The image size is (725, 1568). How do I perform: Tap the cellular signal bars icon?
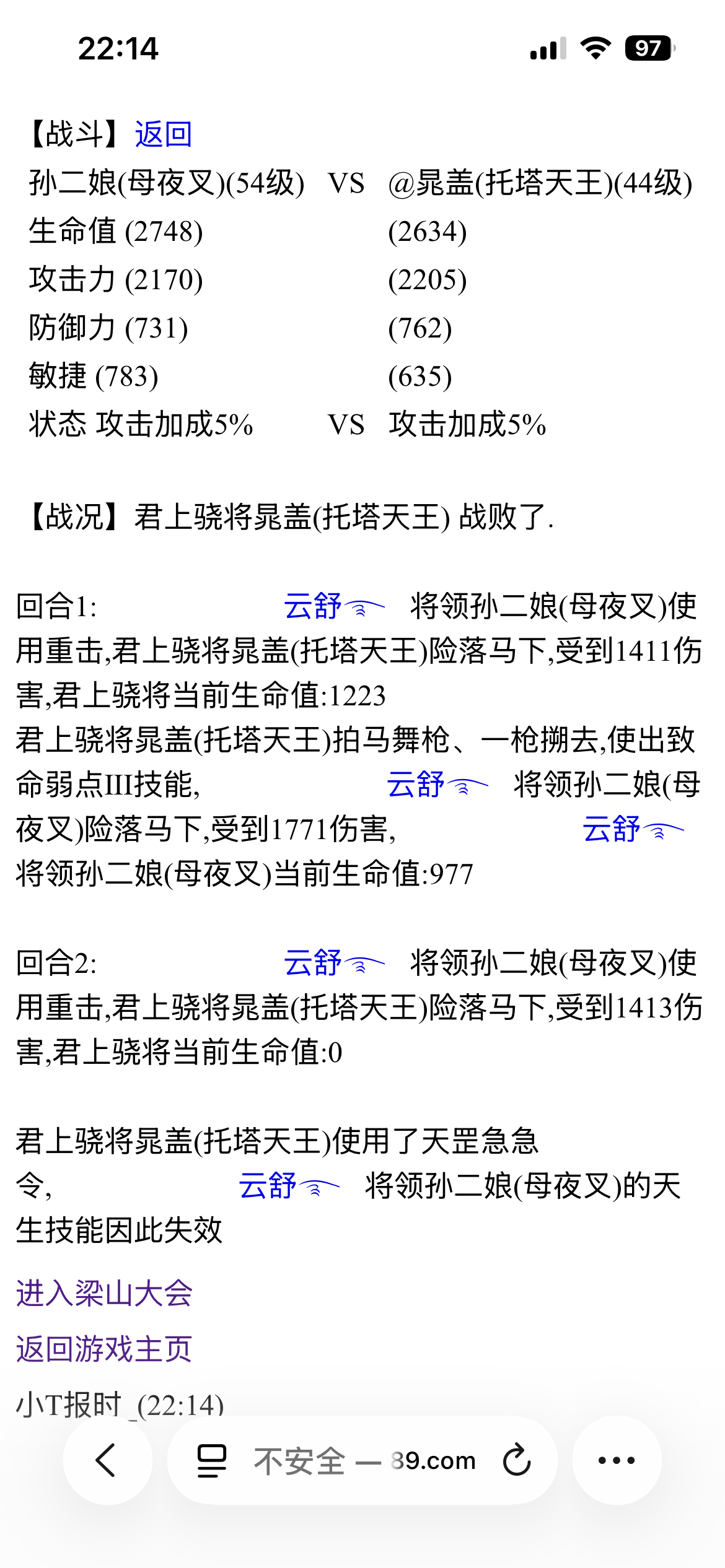coord(548,49)
